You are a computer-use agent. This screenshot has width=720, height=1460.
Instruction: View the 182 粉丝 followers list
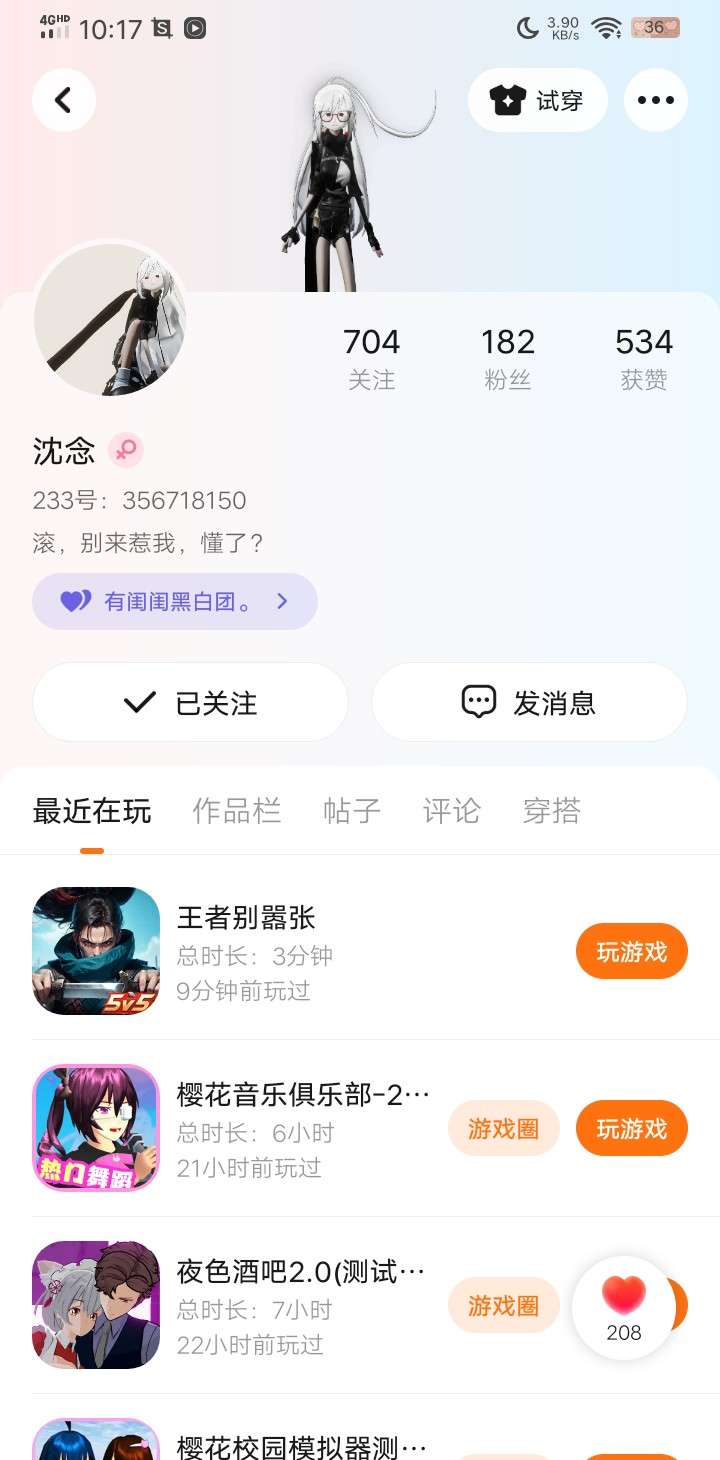(508, 357)
